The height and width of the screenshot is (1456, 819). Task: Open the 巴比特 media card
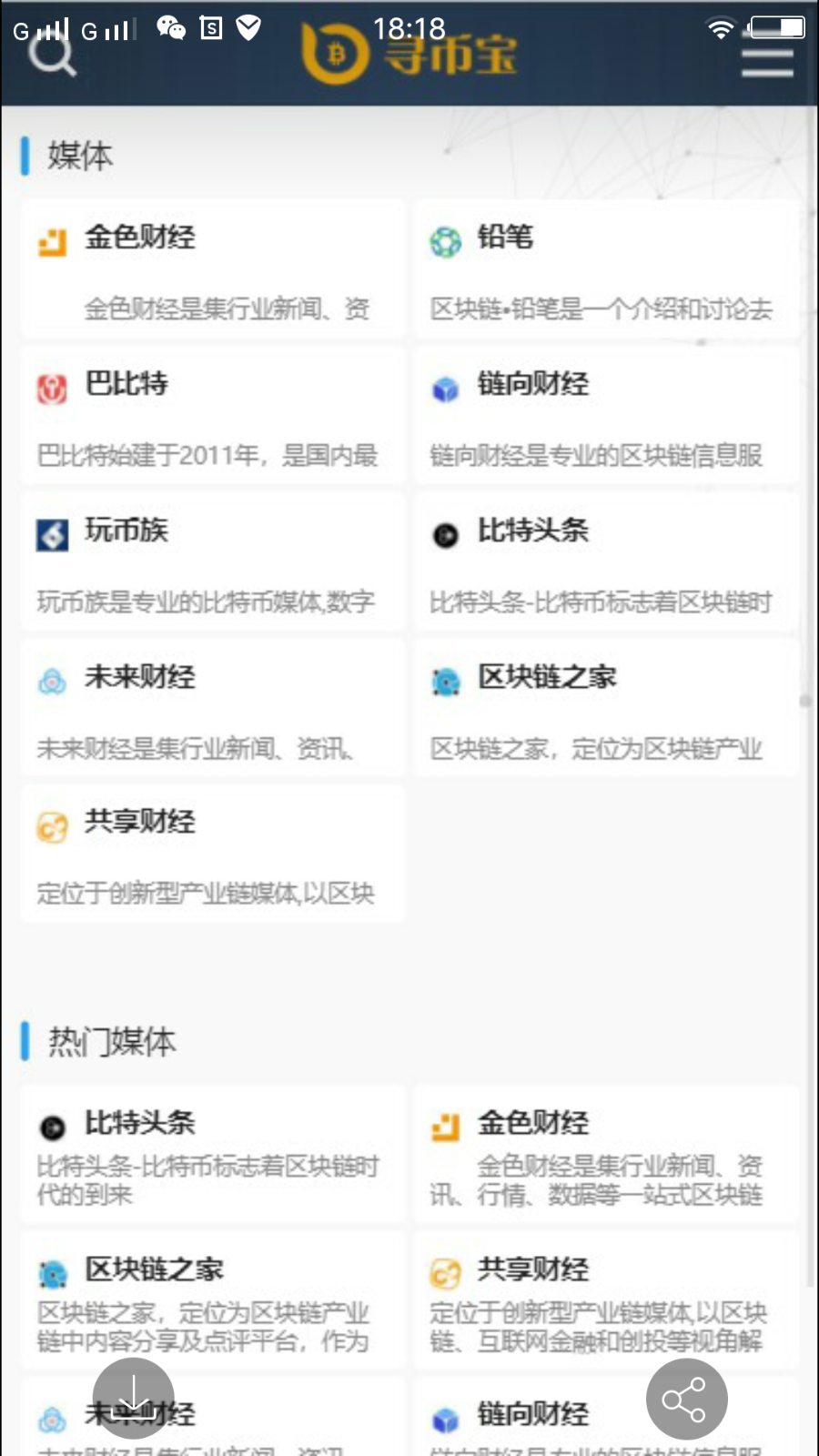coord(213,416)
